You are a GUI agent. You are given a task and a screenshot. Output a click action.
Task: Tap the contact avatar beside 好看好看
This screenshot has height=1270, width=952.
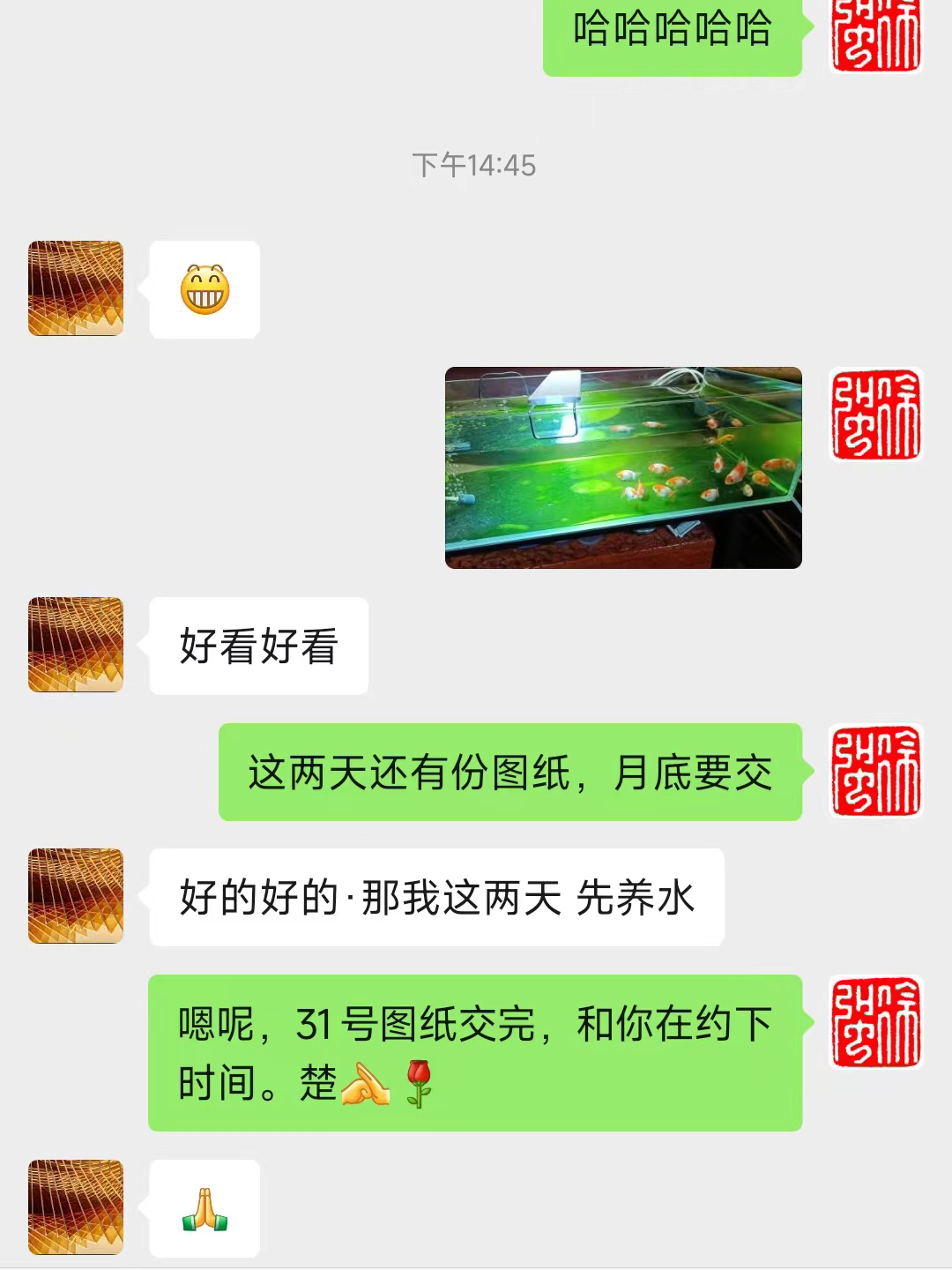point(76,645)
